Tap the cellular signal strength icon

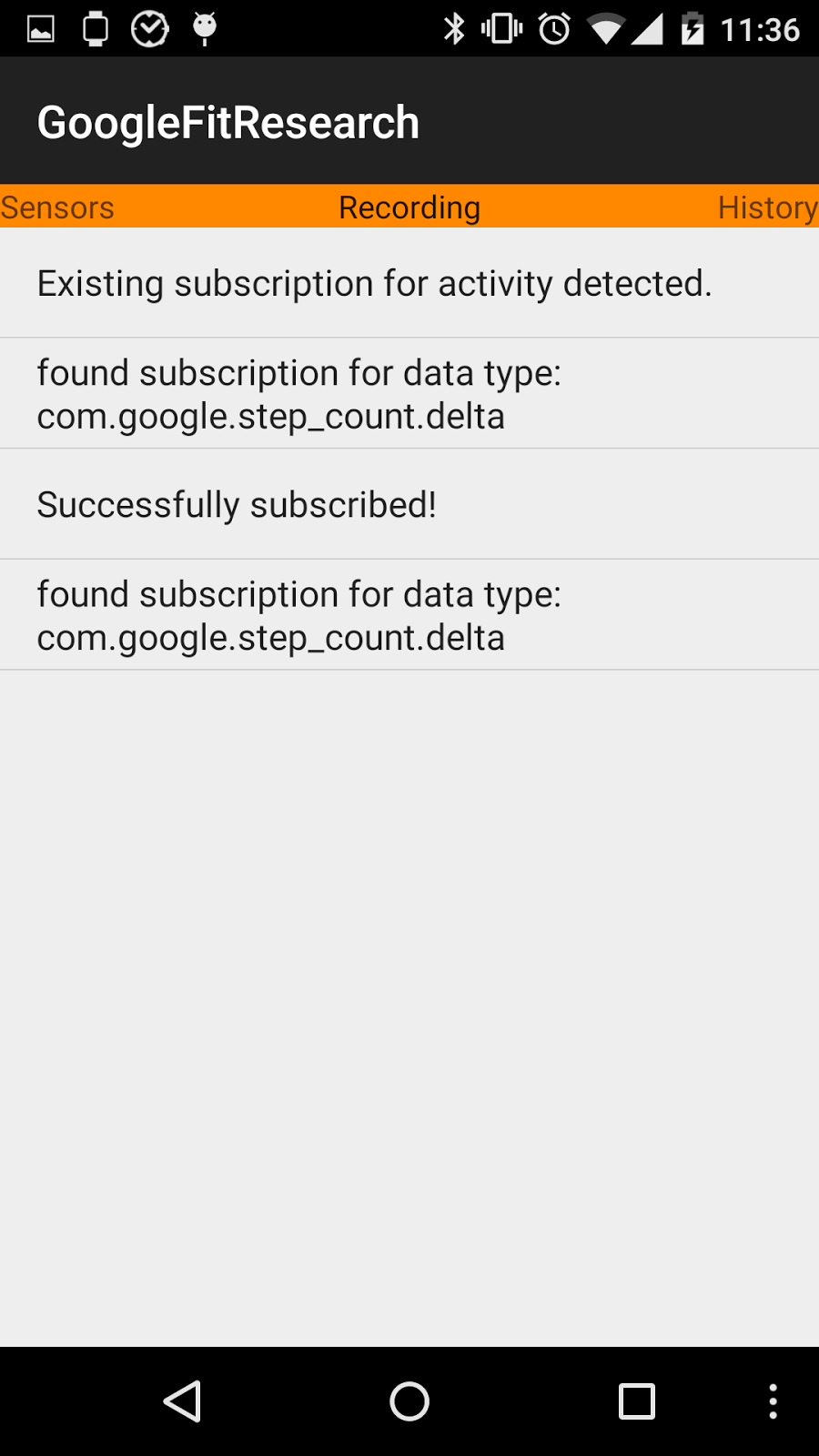pyautogui.click(x=650, y=27)
